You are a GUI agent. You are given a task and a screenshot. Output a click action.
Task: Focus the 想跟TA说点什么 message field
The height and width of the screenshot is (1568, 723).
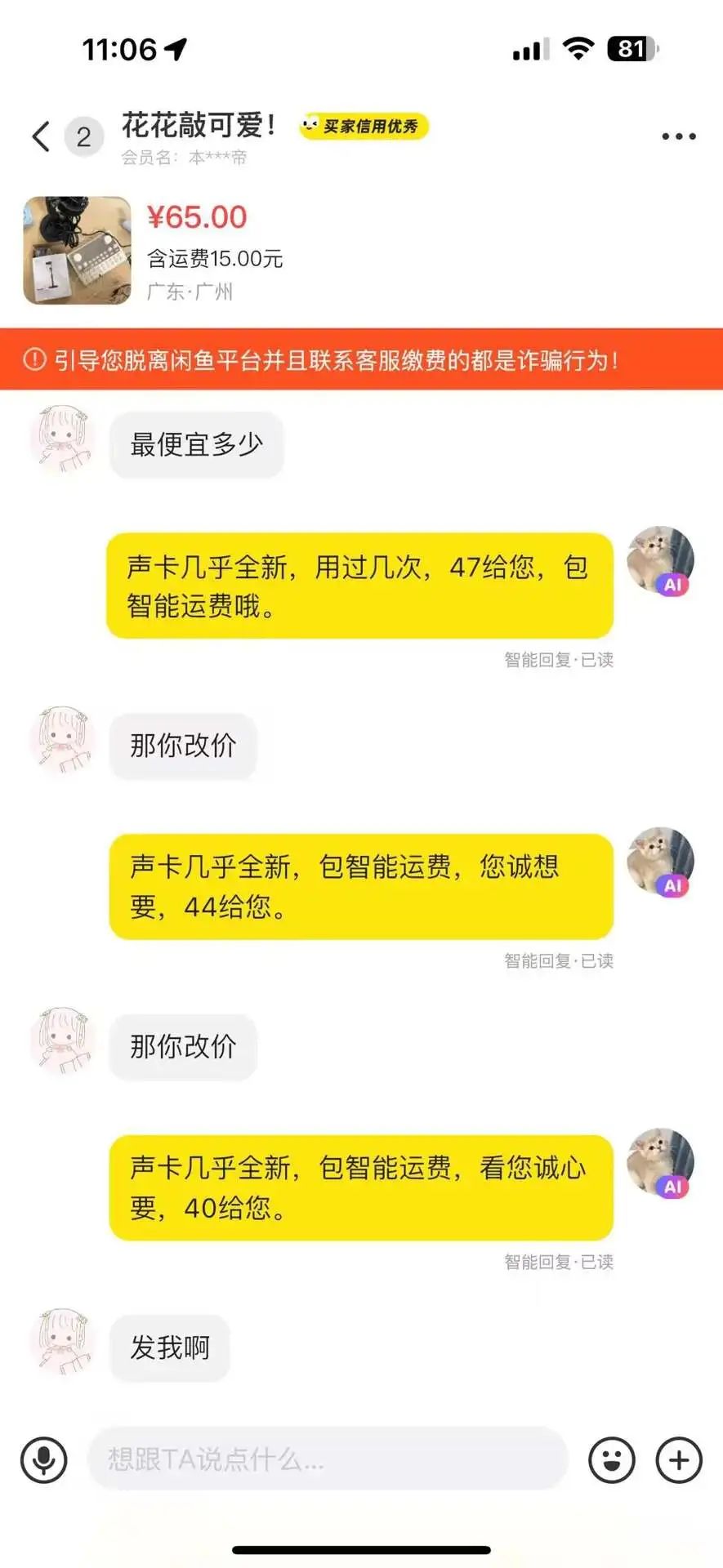pos(327,1459)
